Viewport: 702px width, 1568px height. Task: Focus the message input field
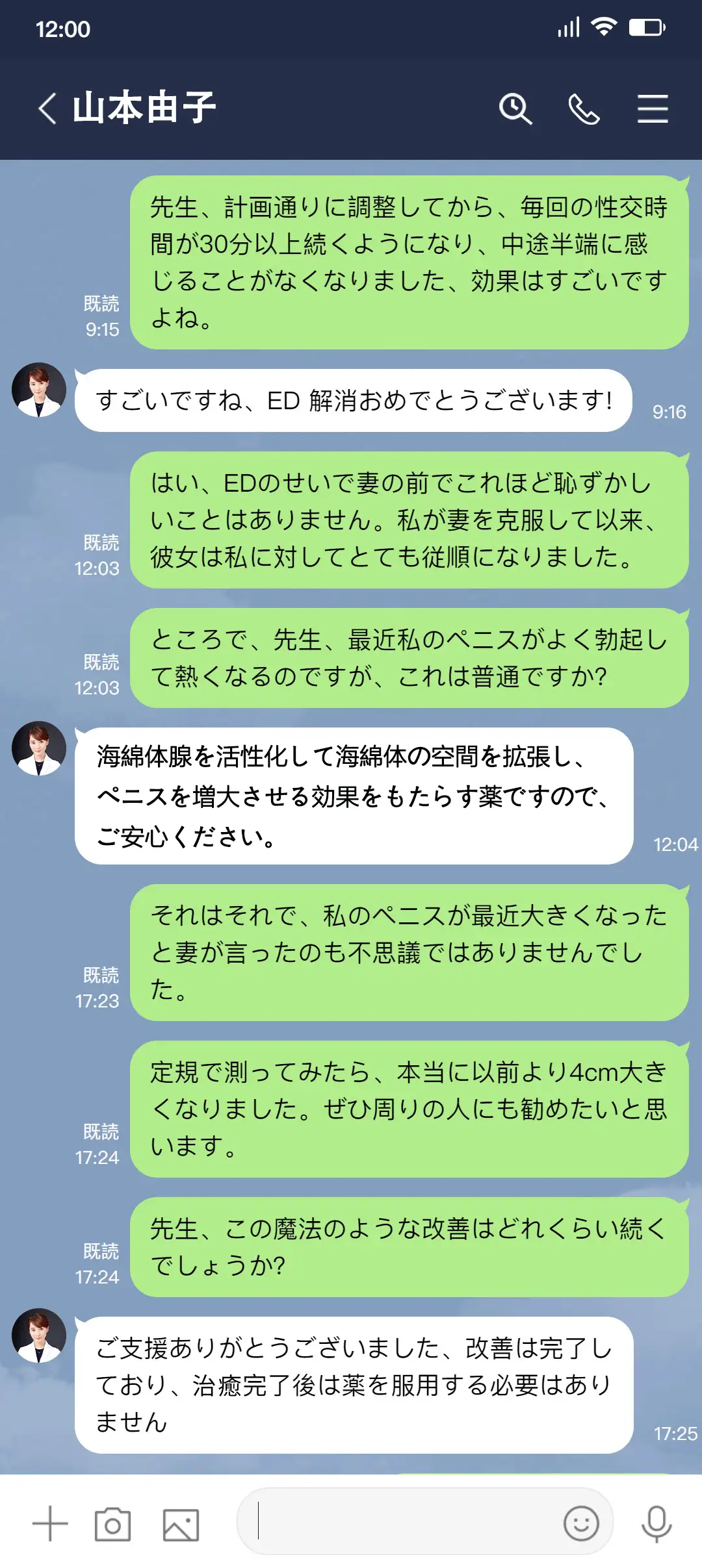click(x=403, y=1521)
